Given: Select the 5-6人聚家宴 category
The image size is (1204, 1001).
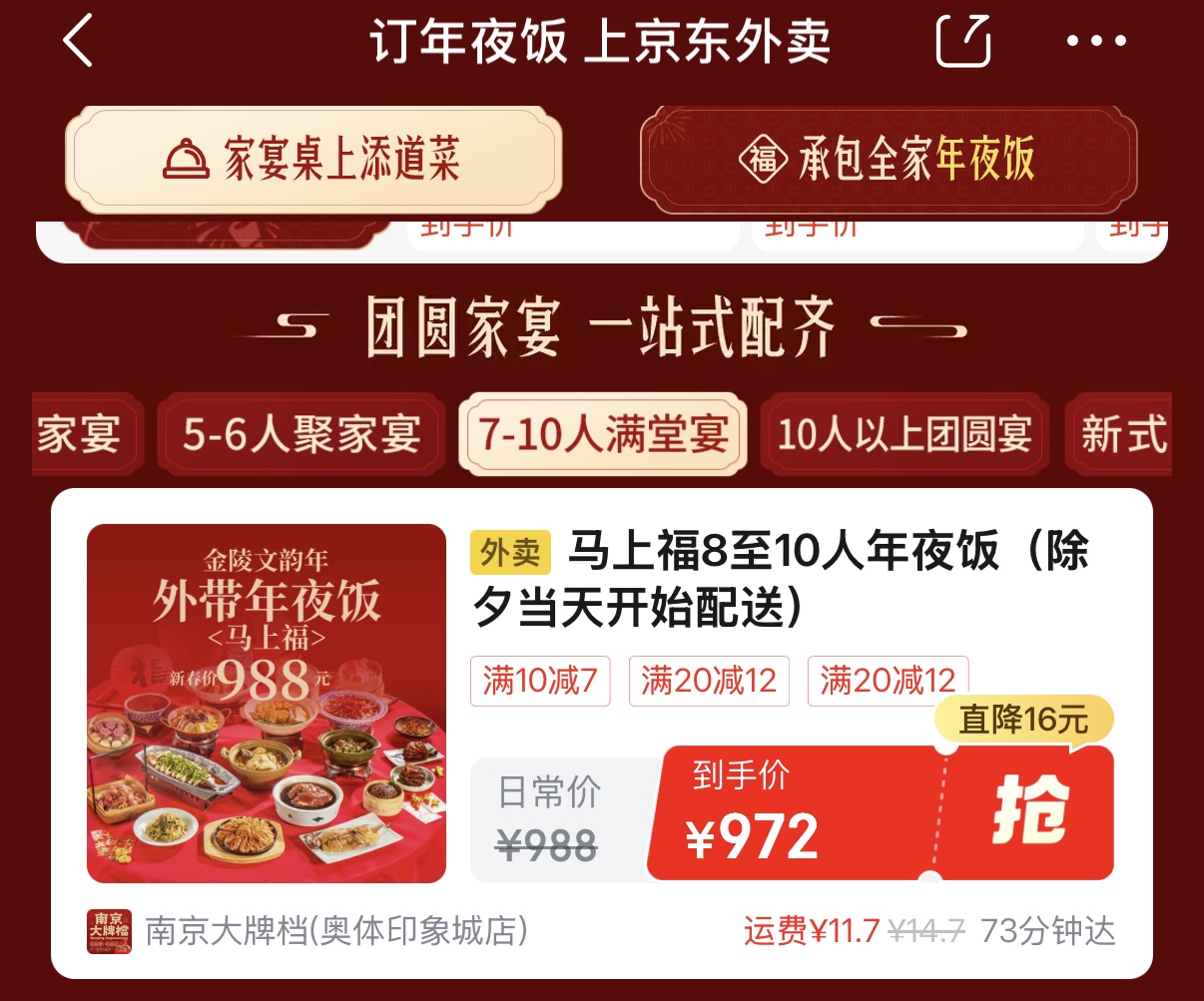Looking at the screenshot, I should [x=301, y=435].
